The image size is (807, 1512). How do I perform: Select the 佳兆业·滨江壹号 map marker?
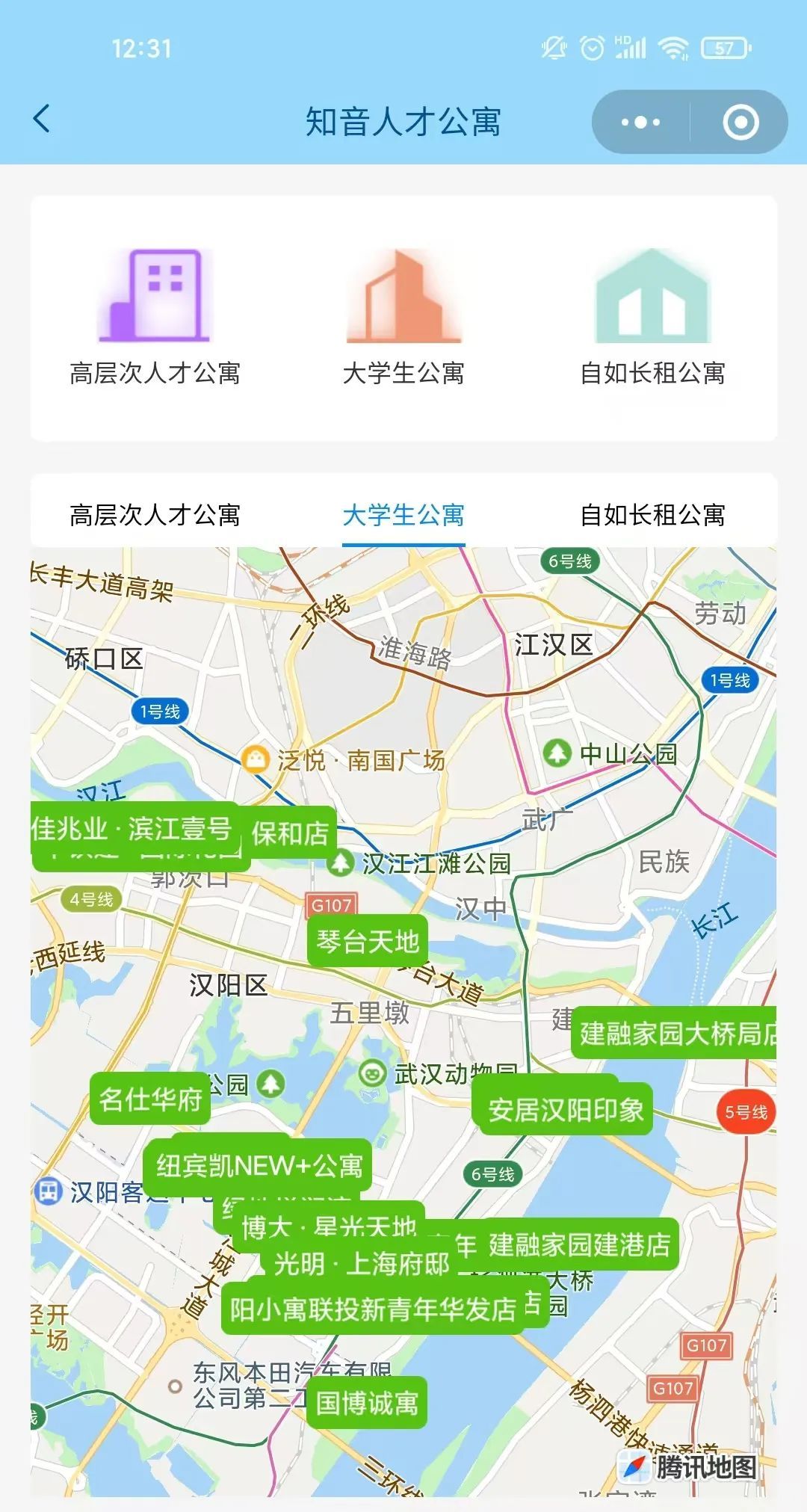[x=132, y=828]
